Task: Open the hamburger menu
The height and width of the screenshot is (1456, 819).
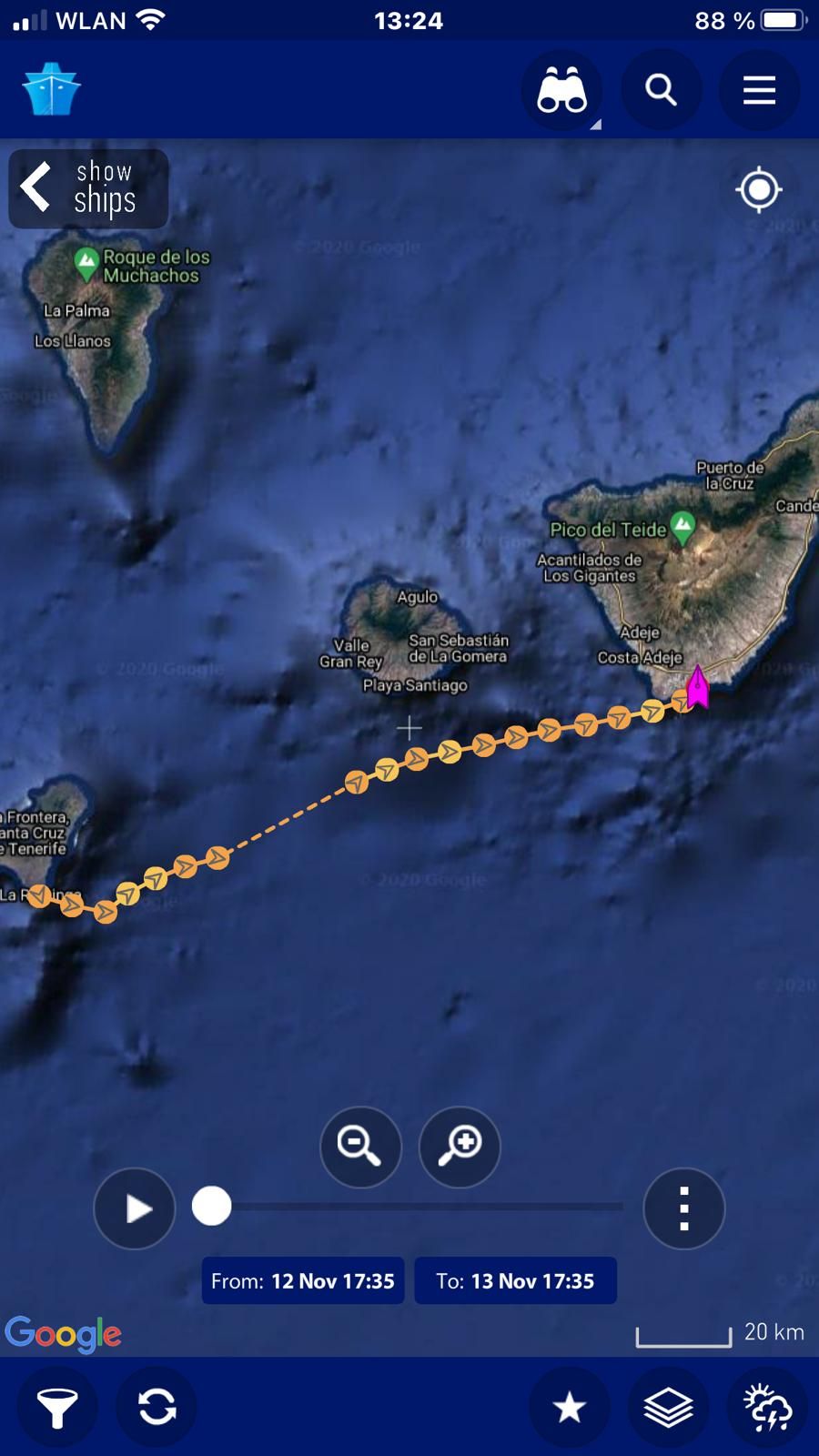Action: (759, 91)
